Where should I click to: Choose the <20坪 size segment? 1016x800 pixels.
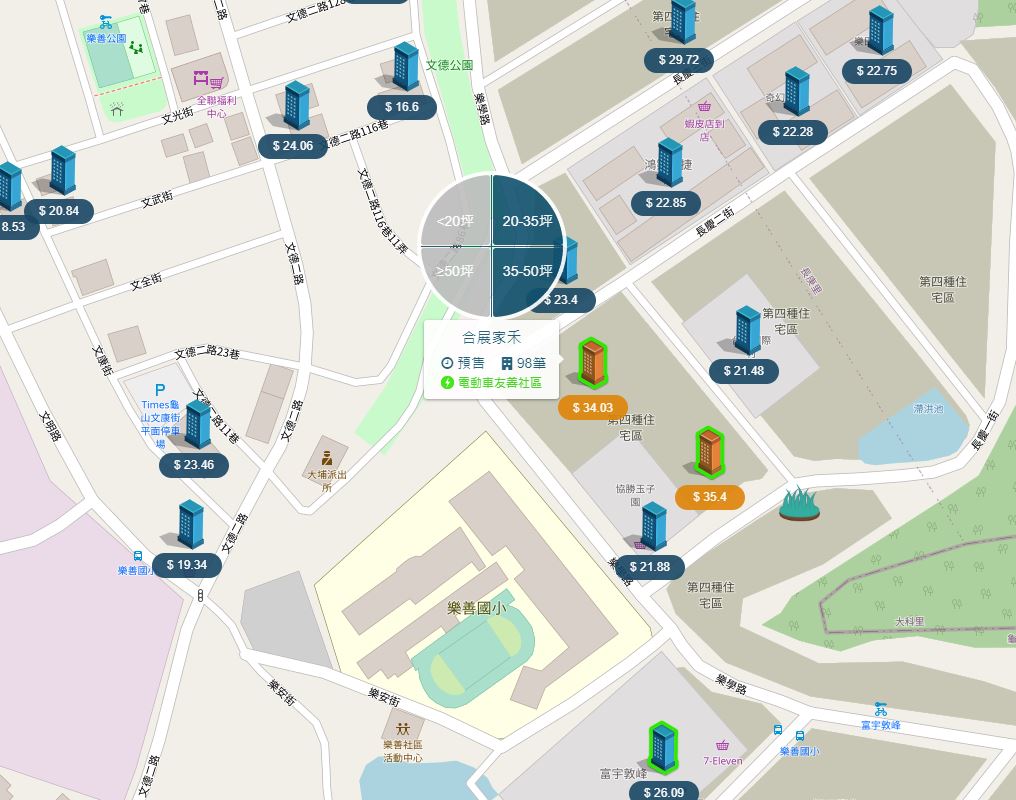click(x=453, y=221)
